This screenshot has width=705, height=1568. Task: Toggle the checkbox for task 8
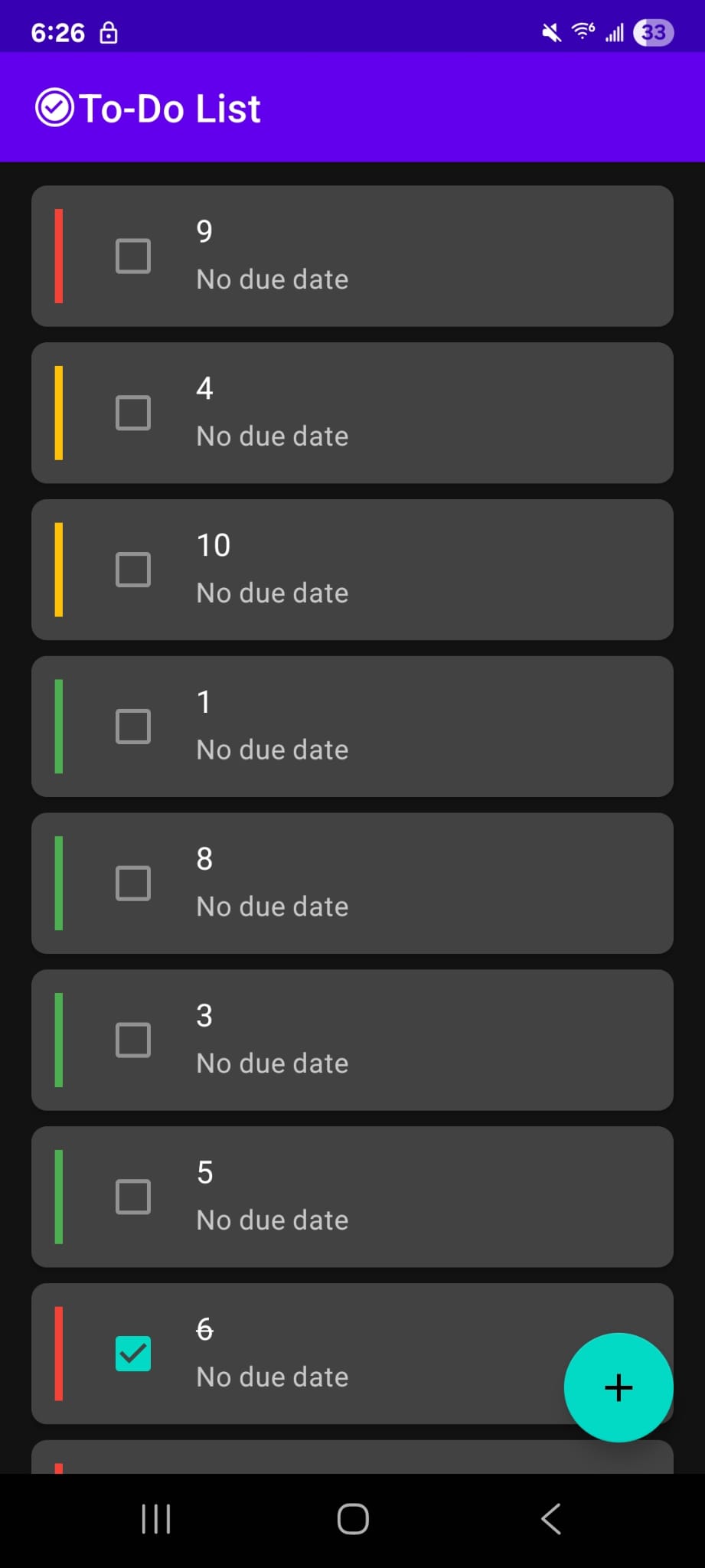pyautogui.click(x=132, y=883)
